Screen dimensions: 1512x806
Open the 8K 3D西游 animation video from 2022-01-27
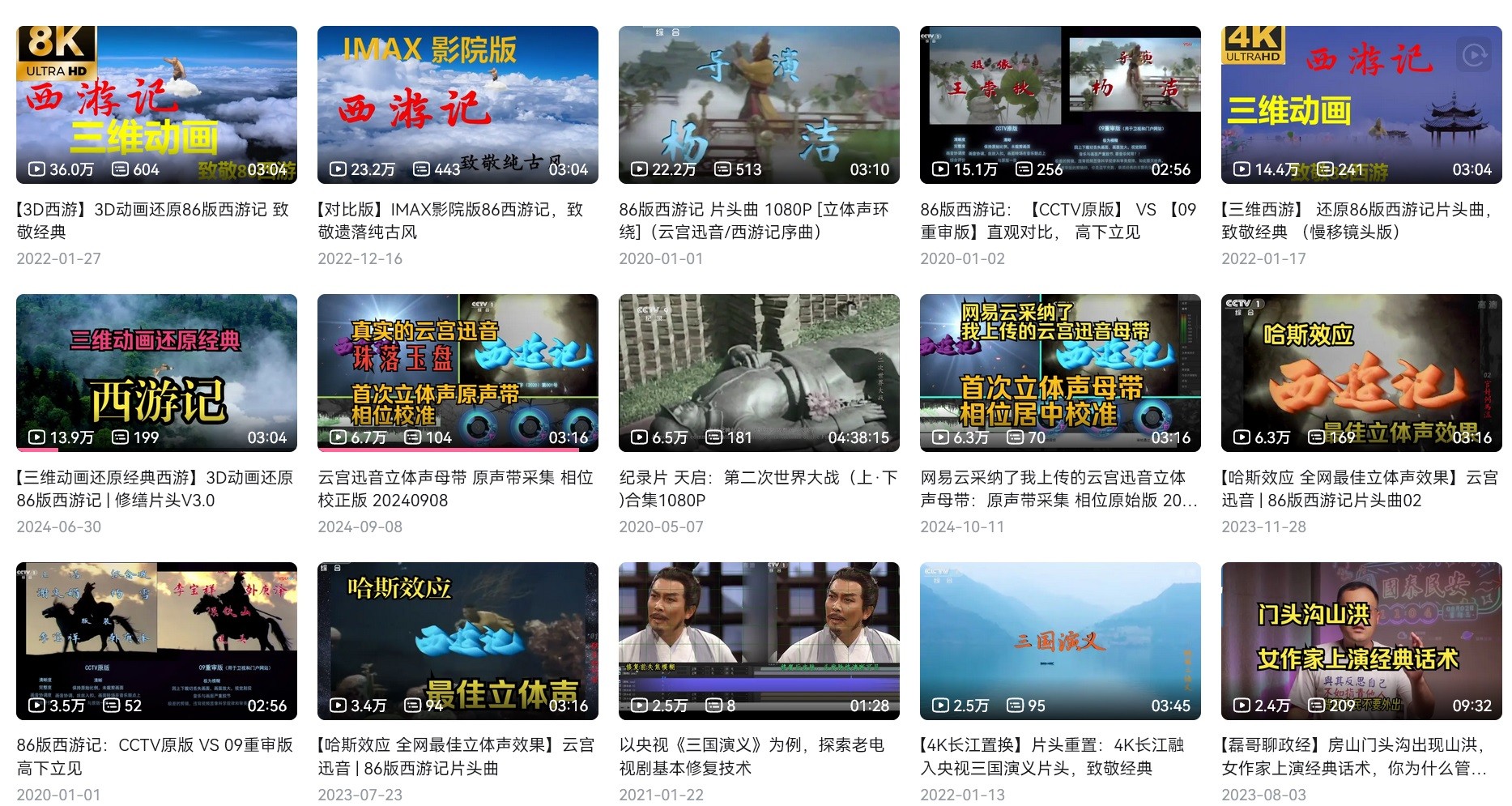pyautogui.click(x=156, y=105)
